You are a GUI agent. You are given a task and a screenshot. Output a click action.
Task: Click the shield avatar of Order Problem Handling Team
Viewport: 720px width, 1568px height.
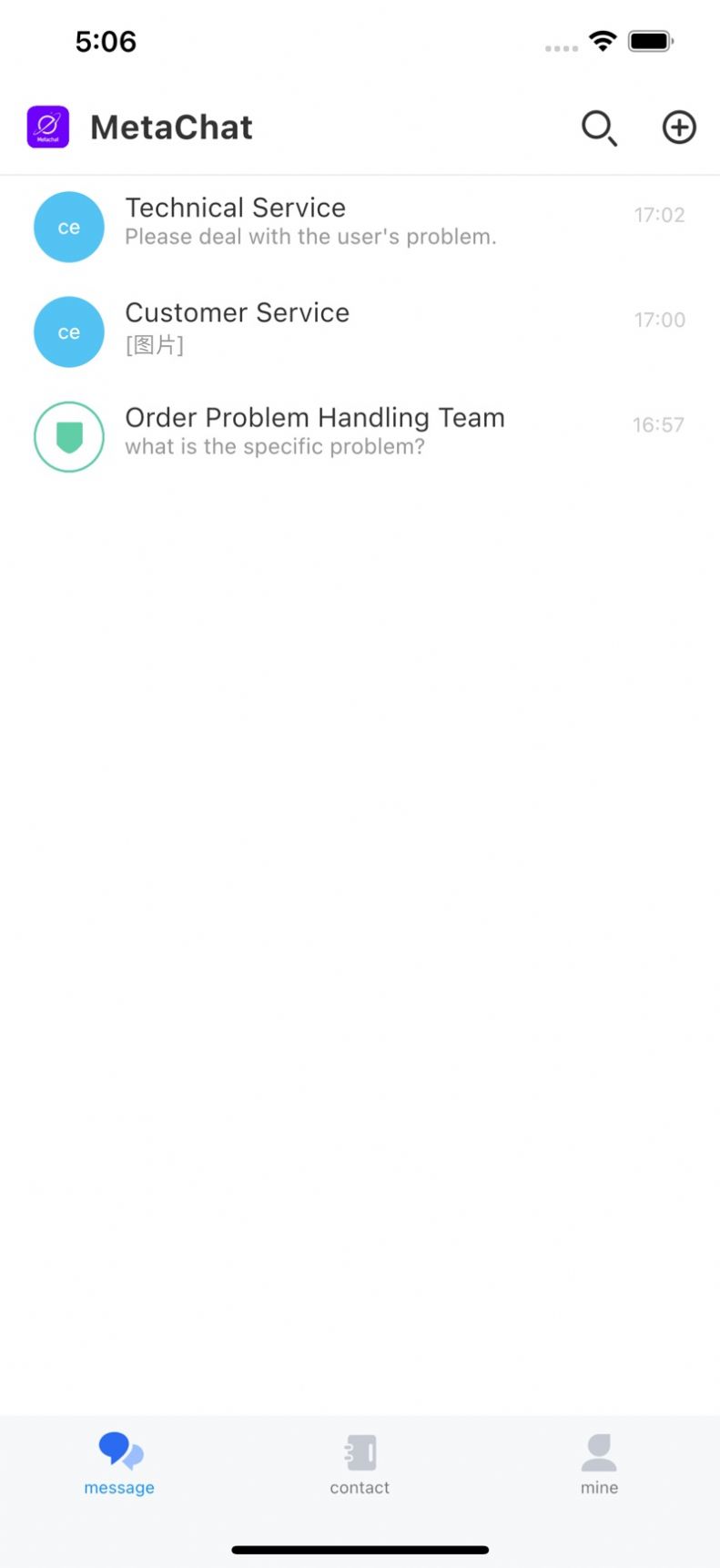click(69, 436)
